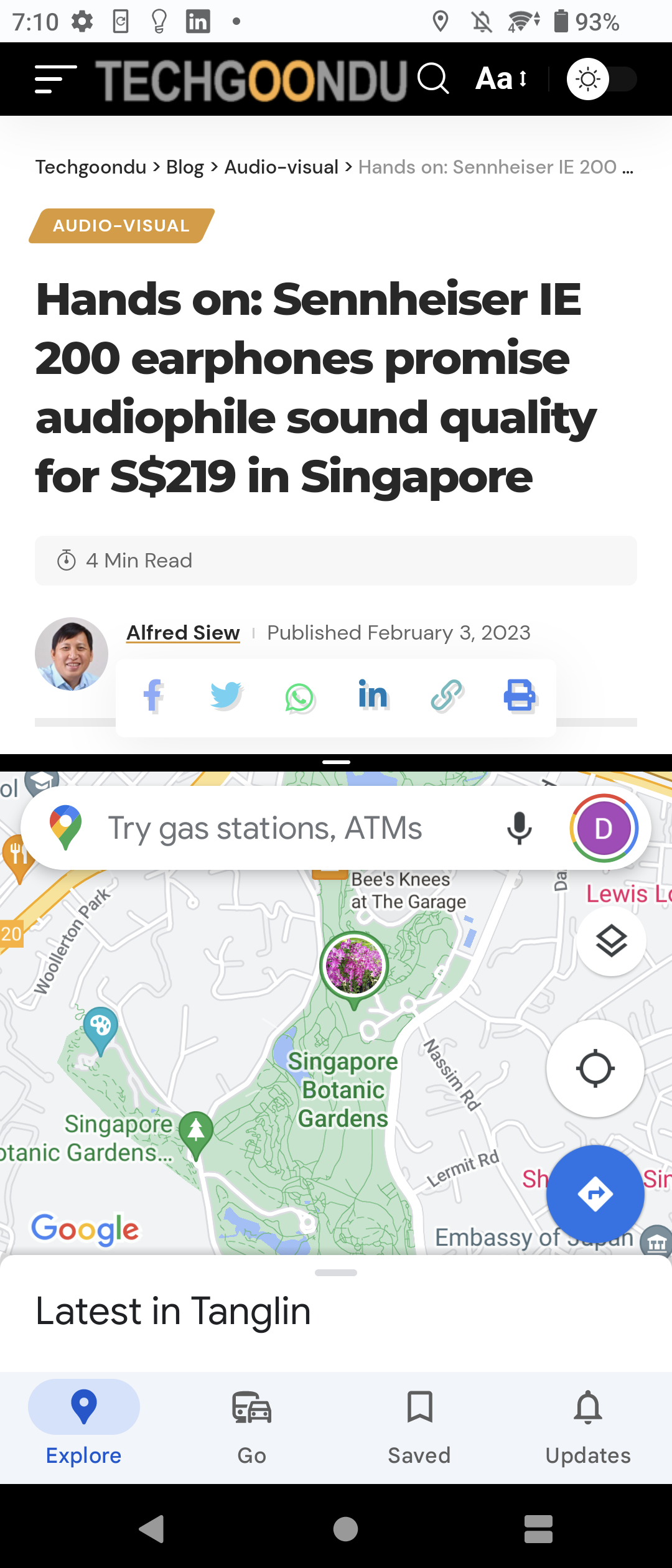Open the map layers button
Viewport: 672px width, 1568px height.
point(611,941)
